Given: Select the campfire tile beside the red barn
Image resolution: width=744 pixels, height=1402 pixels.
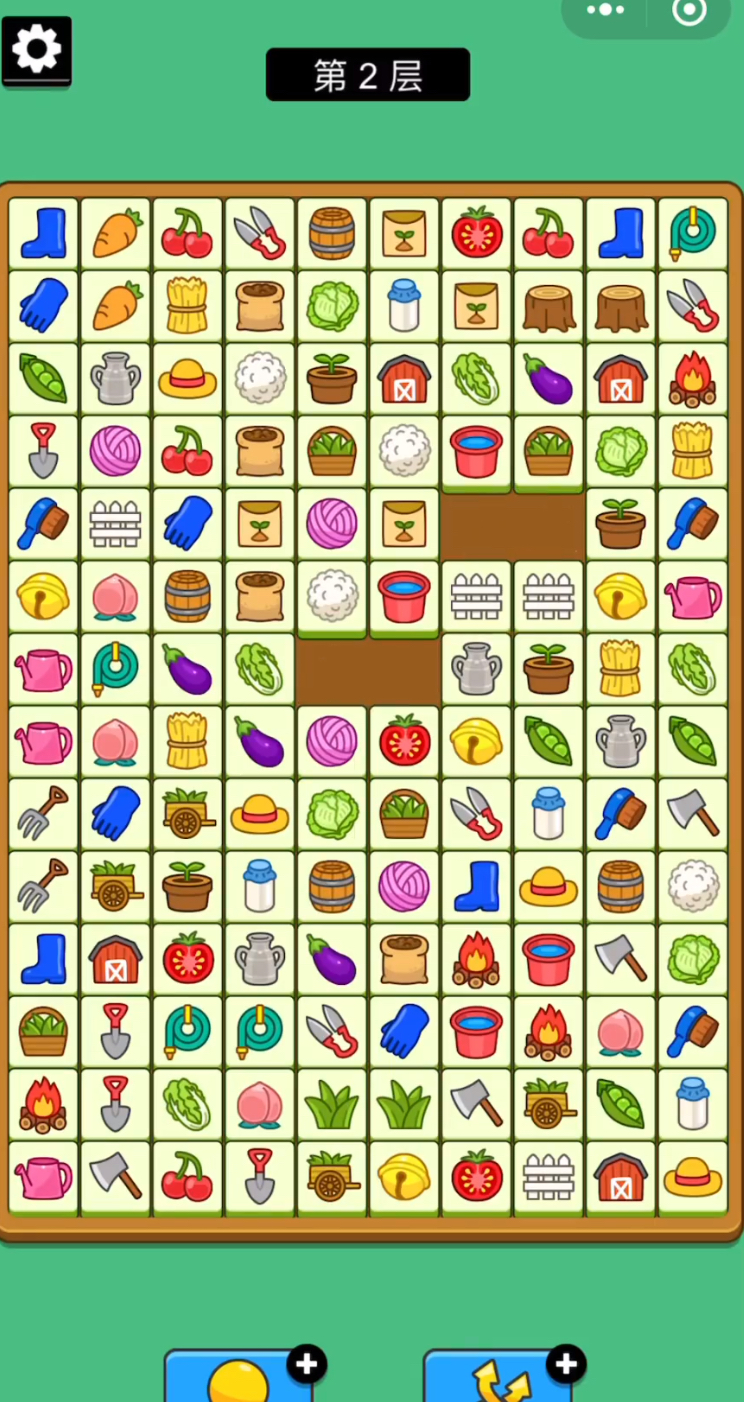Looking at the screenshot, I should point(693,380).
